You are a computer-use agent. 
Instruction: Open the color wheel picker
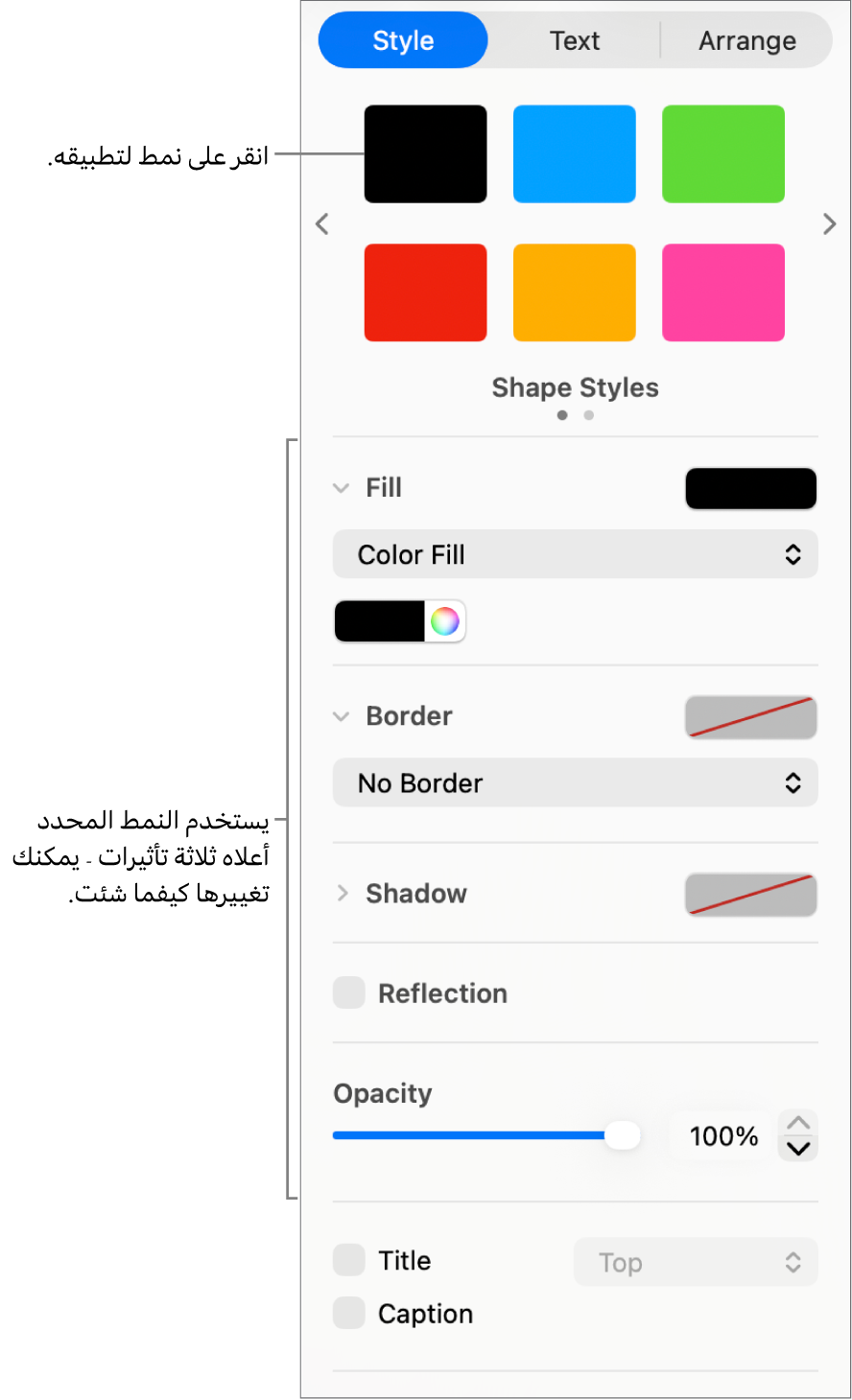(x=445, y=621)
